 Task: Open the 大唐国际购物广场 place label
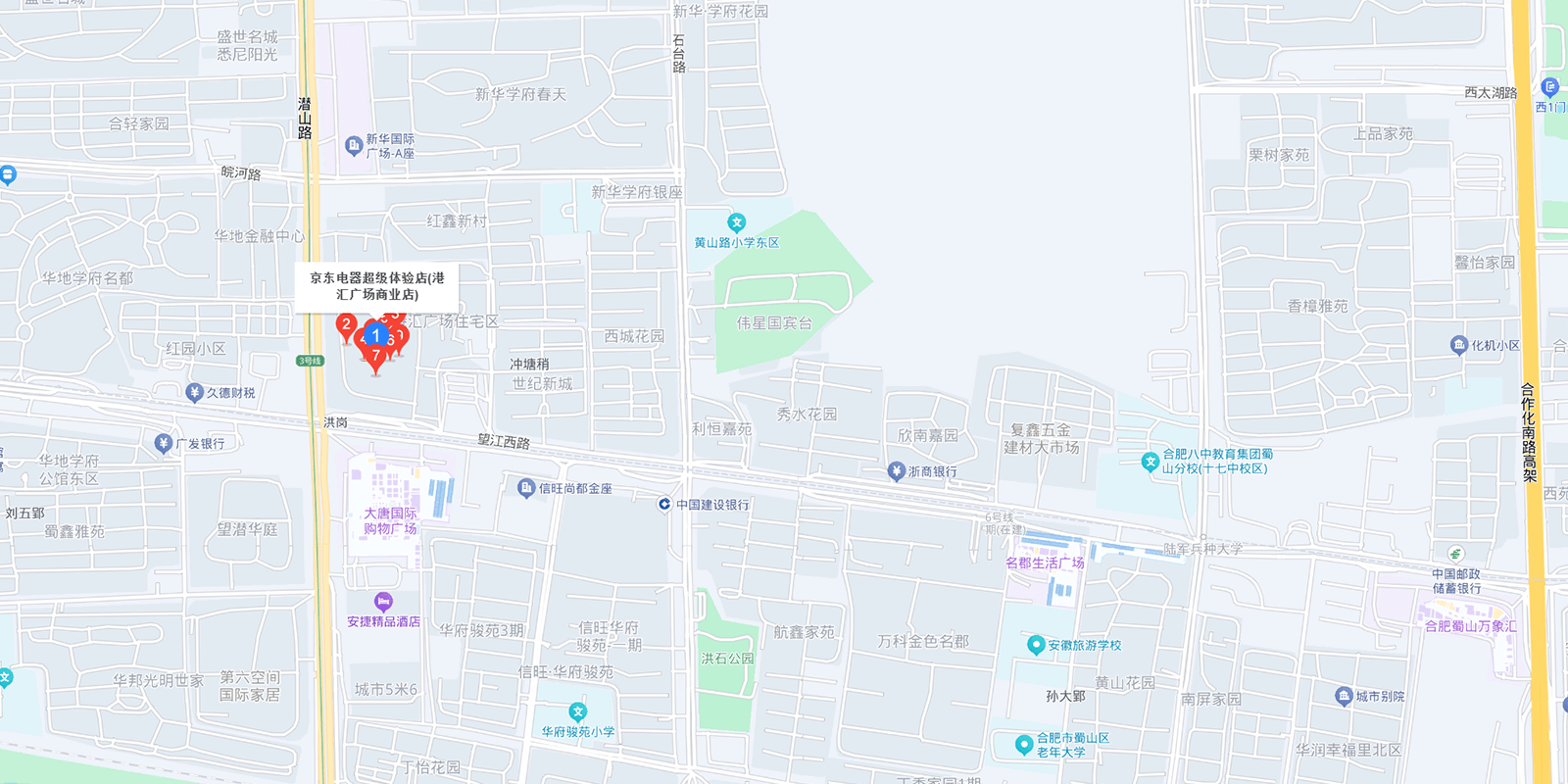[390, 520]
